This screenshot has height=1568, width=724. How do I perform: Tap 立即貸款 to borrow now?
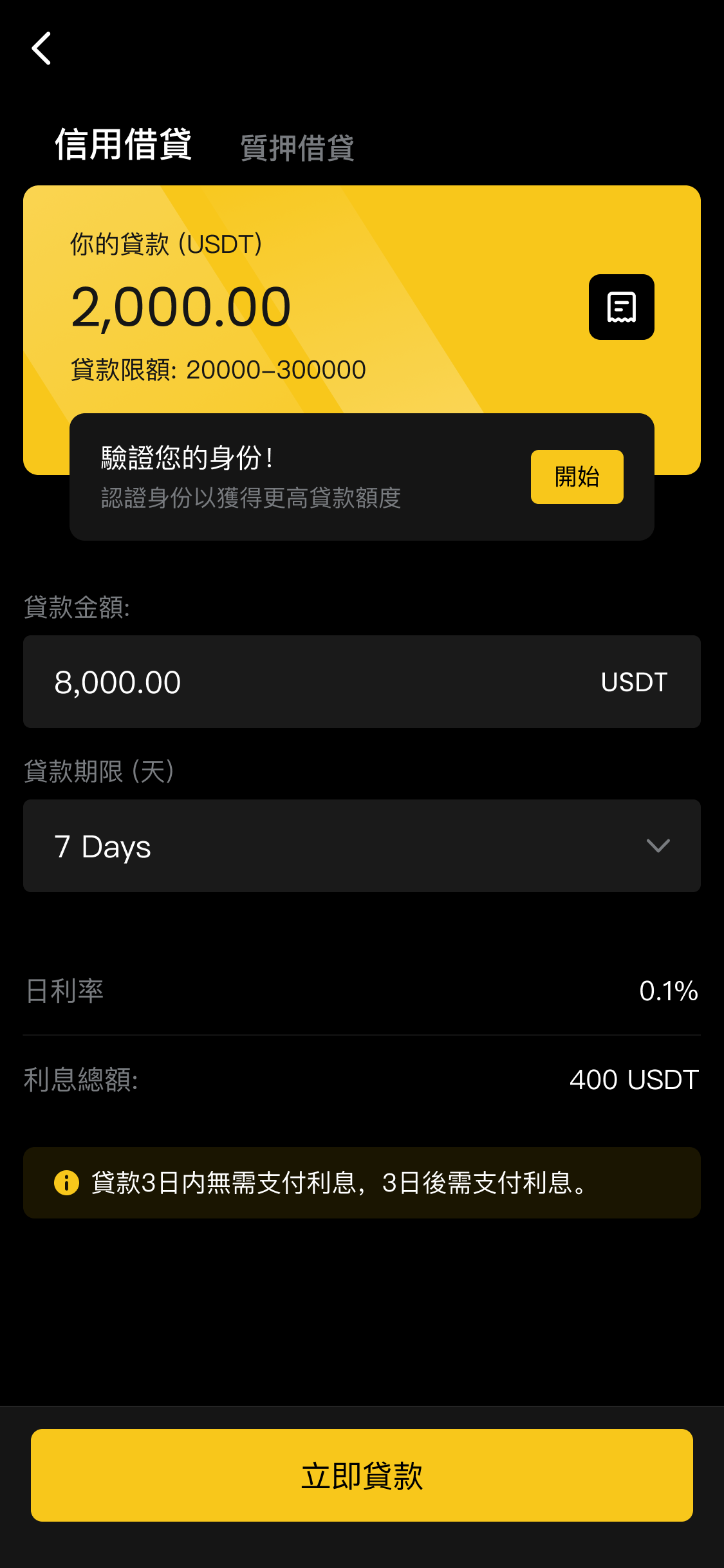point(362,1475)
